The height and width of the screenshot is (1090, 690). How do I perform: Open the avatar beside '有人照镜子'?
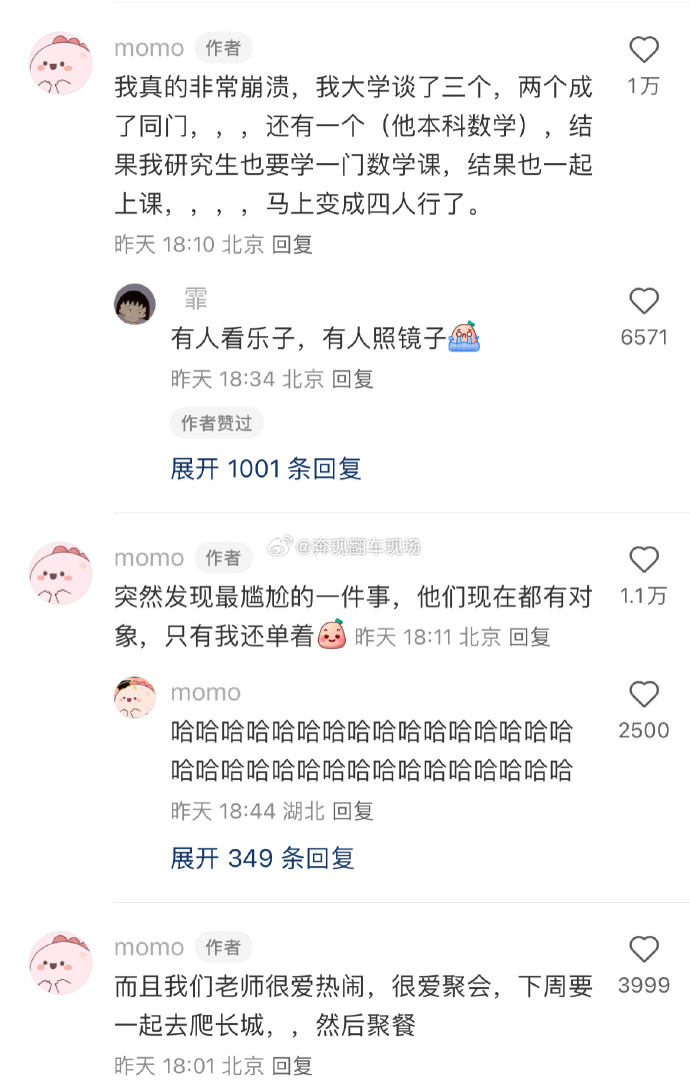(x=135, y=303)
